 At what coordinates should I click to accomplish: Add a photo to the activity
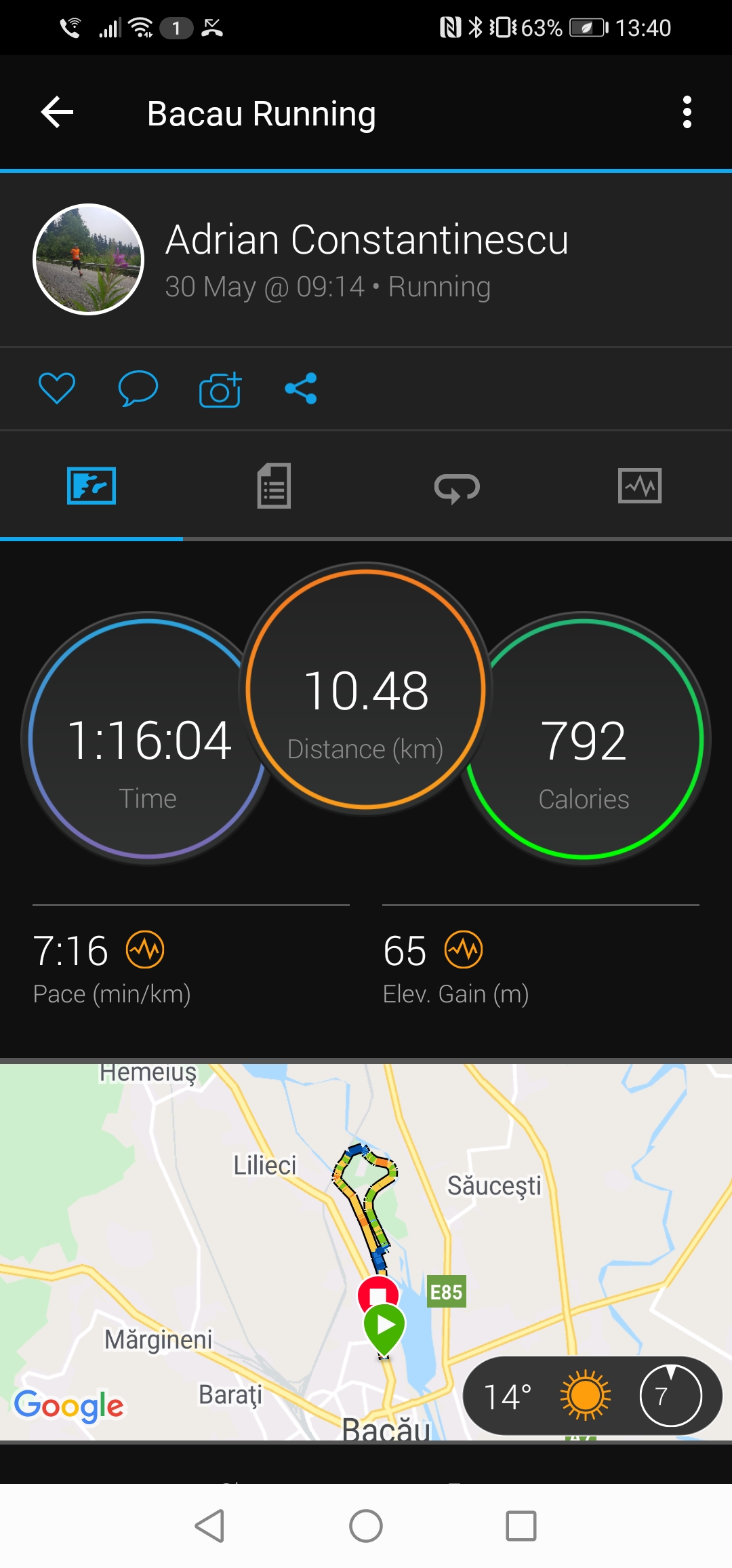point(220,390)
